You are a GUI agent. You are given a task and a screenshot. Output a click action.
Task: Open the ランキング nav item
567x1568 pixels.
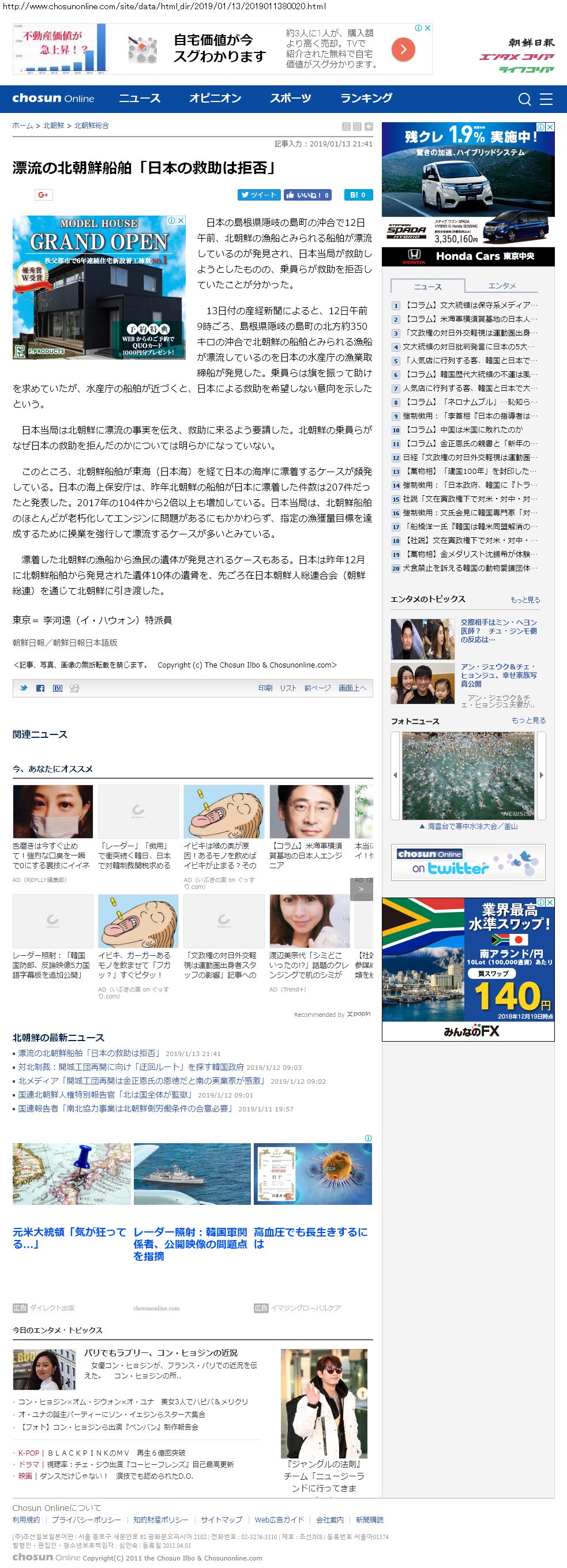click(x=366, y=99)
